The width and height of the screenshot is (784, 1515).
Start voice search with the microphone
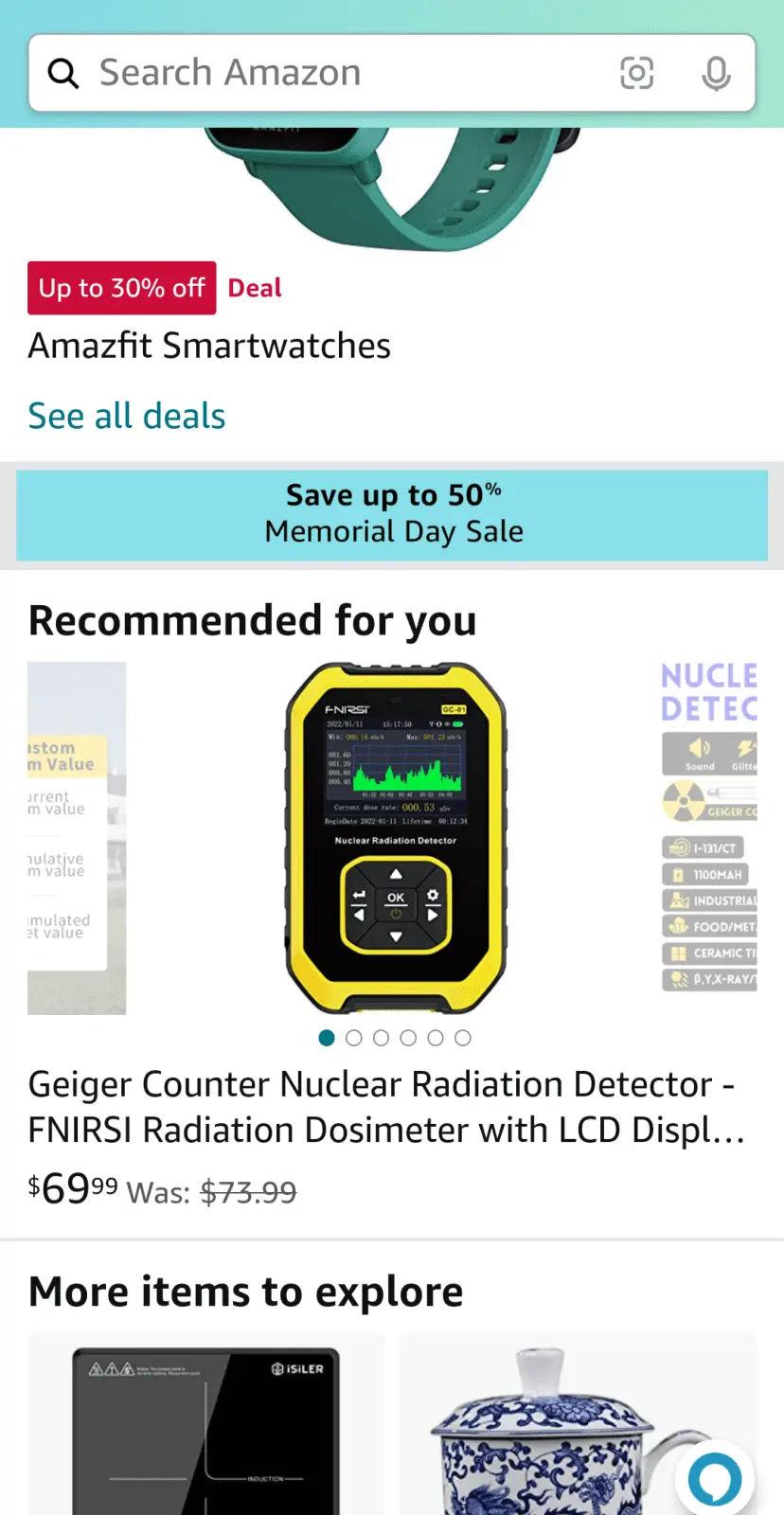716,73
